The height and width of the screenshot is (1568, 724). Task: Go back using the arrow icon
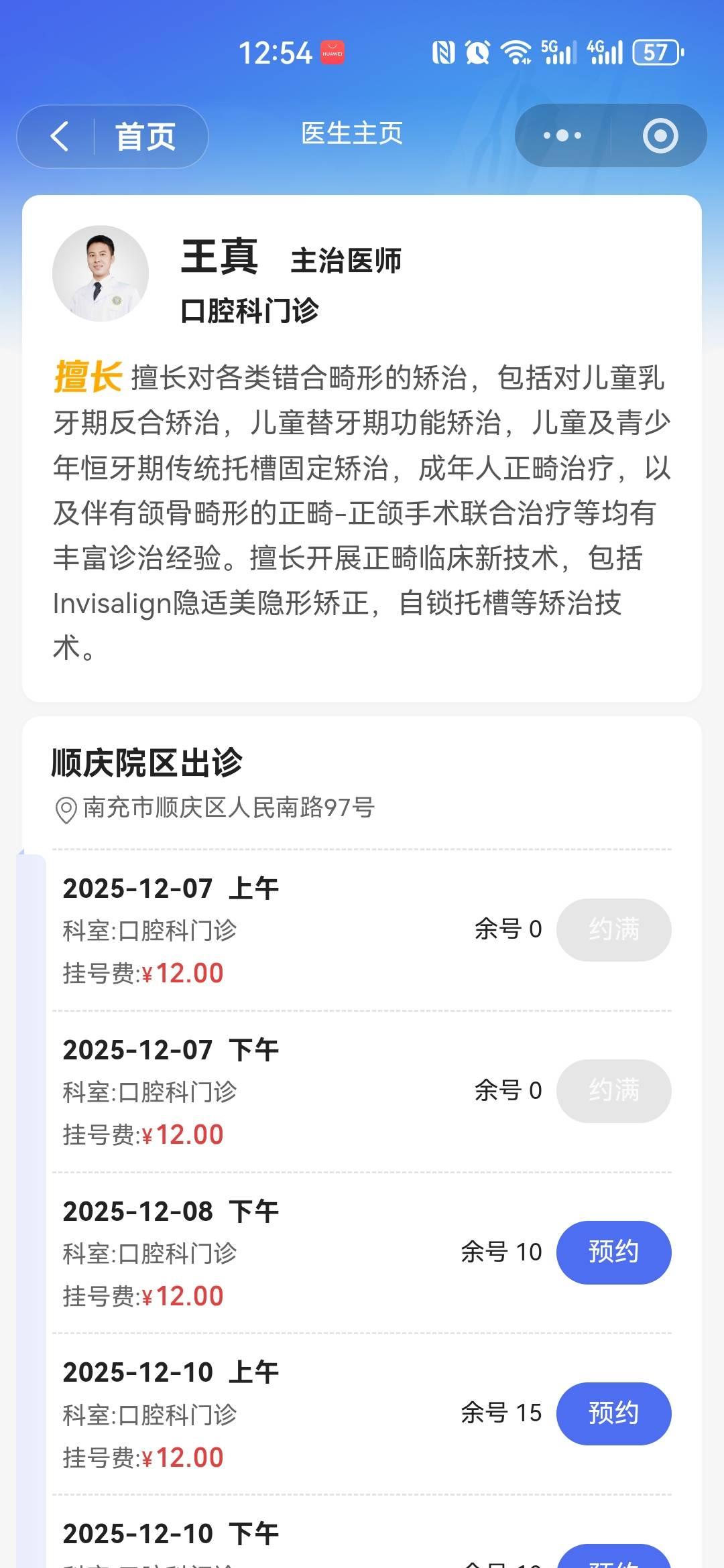(60, 137)
